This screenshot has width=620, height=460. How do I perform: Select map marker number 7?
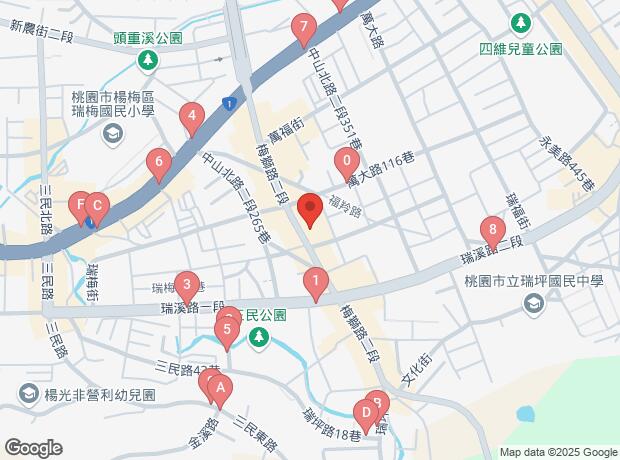tap(303, 29)
